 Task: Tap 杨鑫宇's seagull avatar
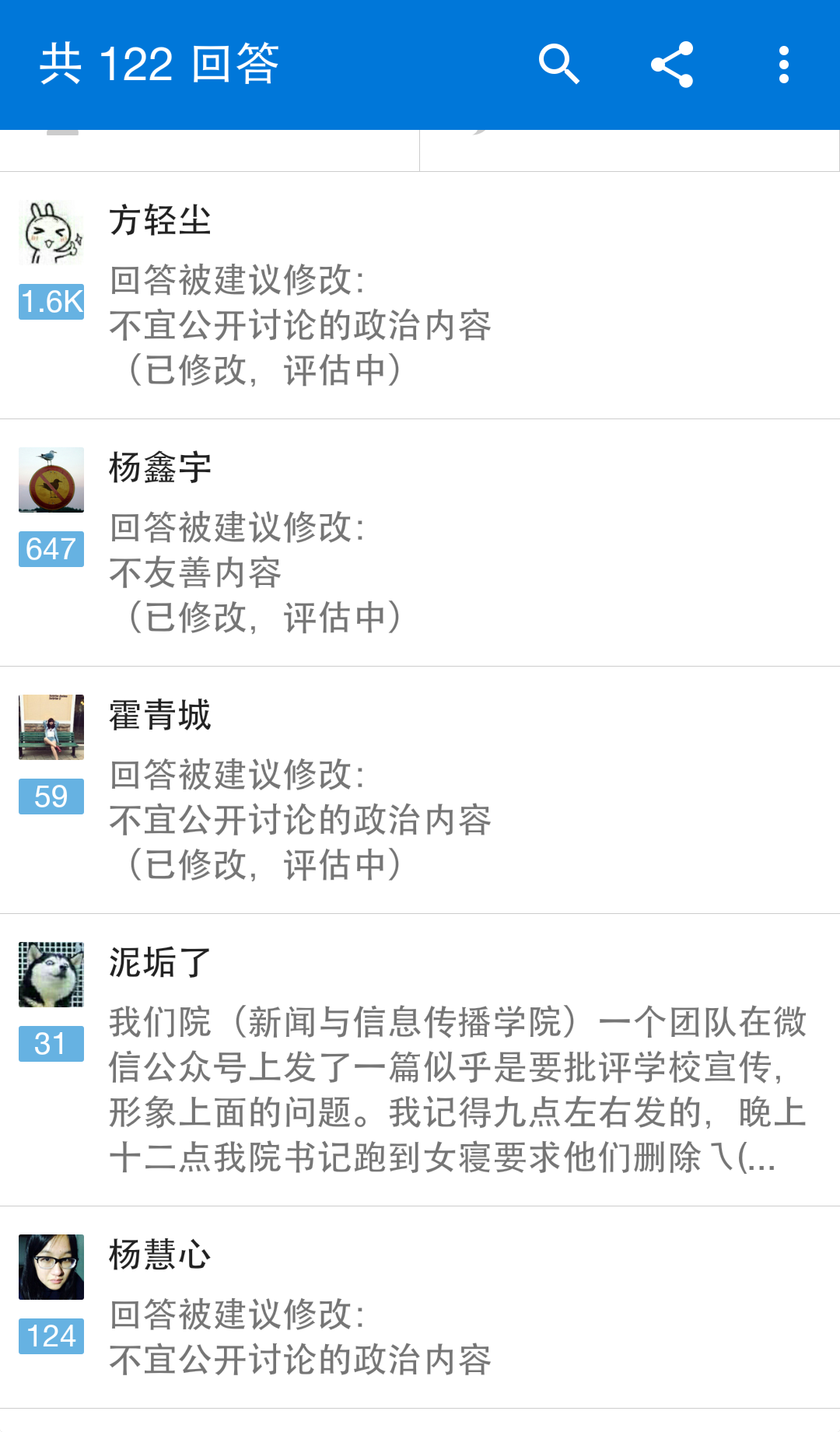(51, 481)
